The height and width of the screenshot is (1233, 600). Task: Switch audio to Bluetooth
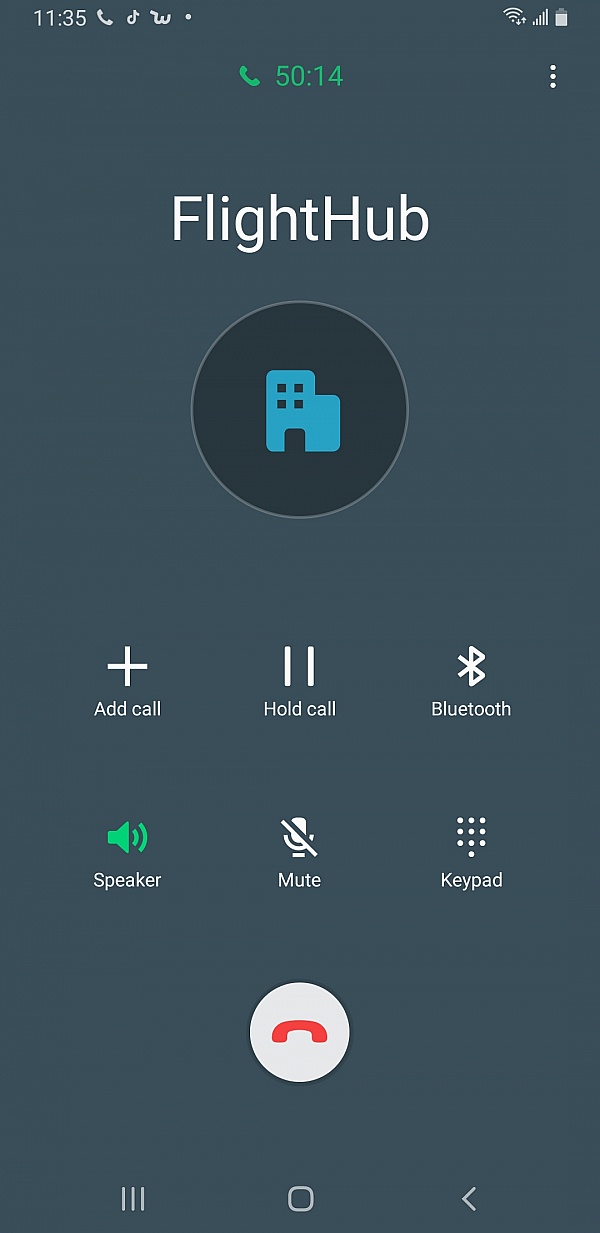pyautogui.click(x=471, y=680)
